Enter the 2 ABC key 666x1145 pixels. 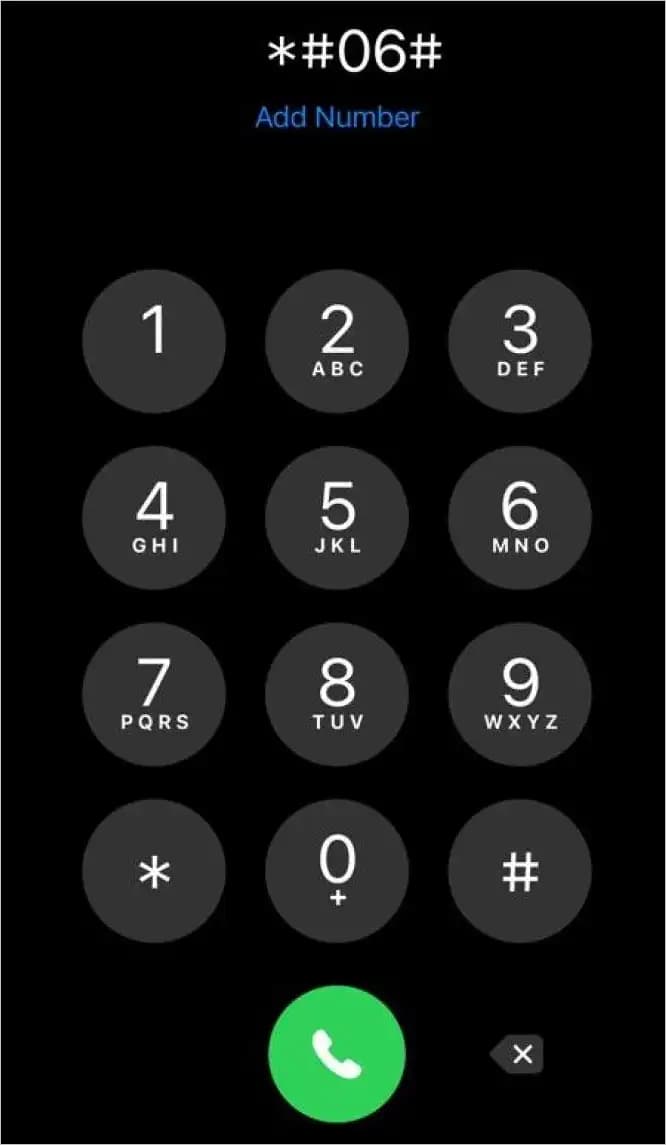pos(337,341)
